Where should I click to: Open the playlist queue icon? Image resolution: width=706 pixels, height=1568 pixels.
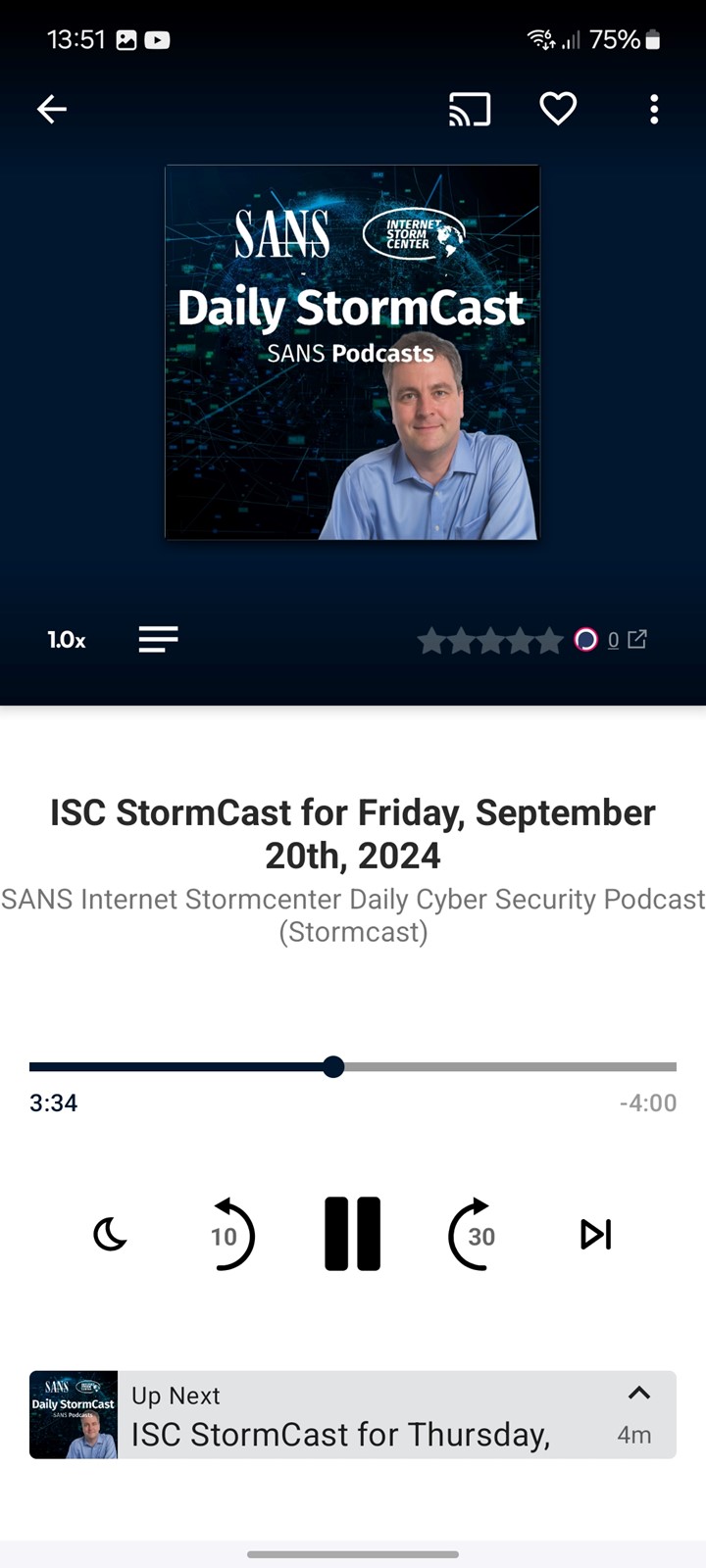[x=158, y=640]
